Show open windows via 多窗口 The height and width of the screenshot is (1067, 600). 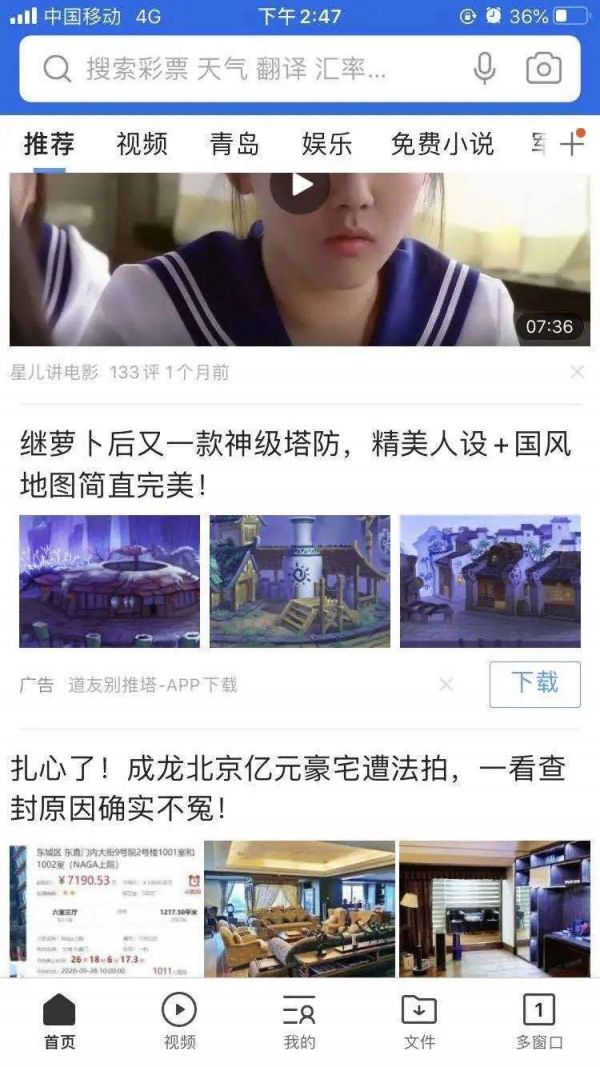539,1022
